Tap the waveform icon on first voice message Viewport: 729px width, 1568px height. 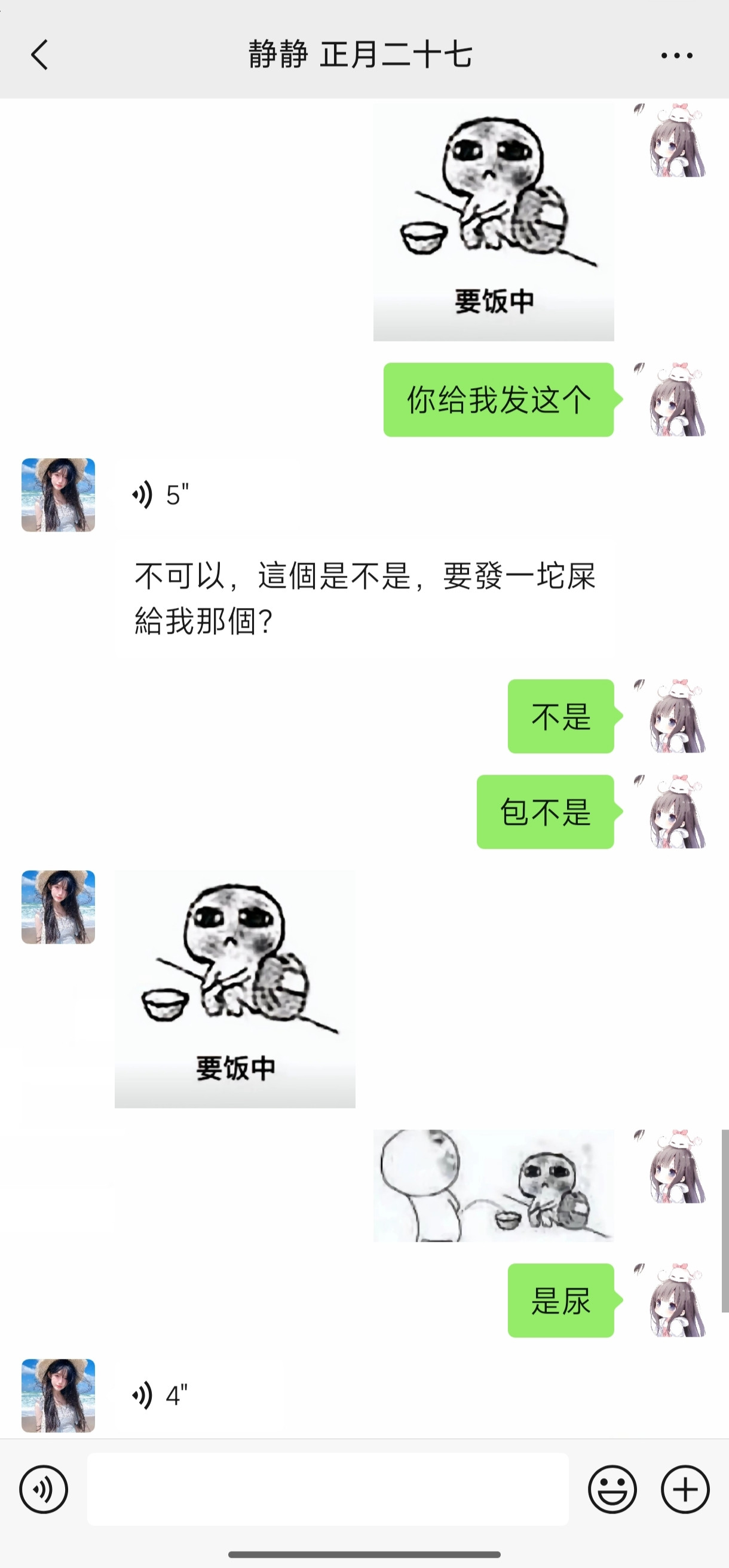[x=145, y=494]
